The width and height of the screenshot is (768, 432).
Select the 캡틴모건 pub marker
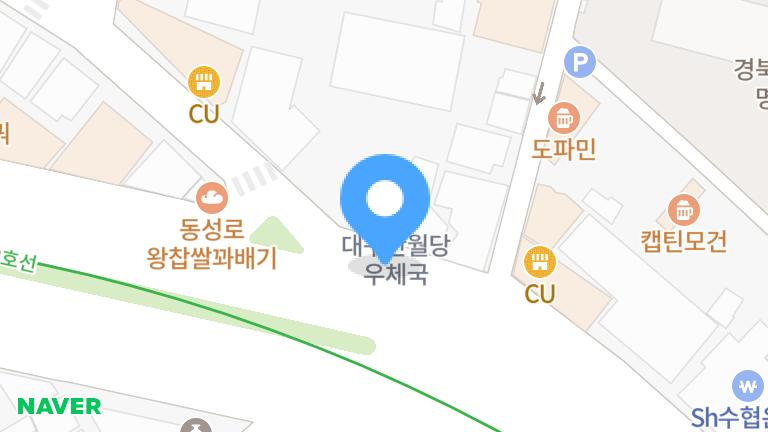[x=684, y=211]
